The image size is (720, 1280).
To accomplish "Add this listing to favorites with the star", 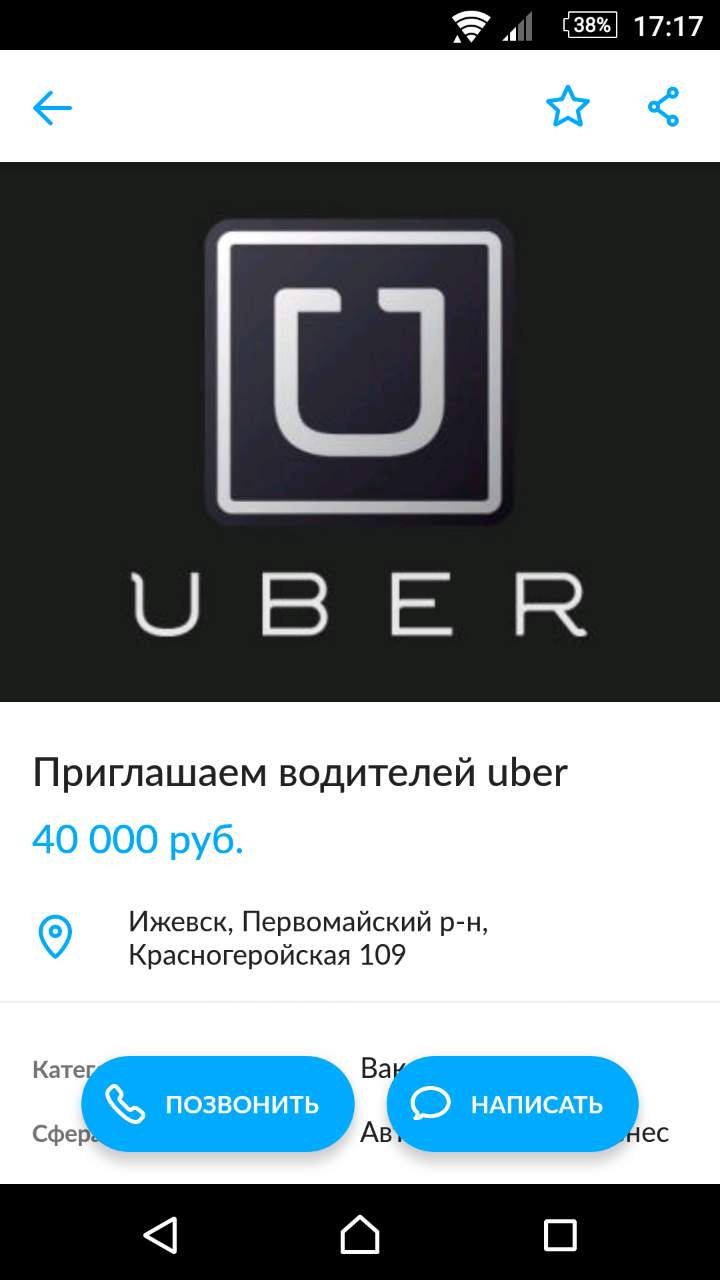I will coord(567,107).
